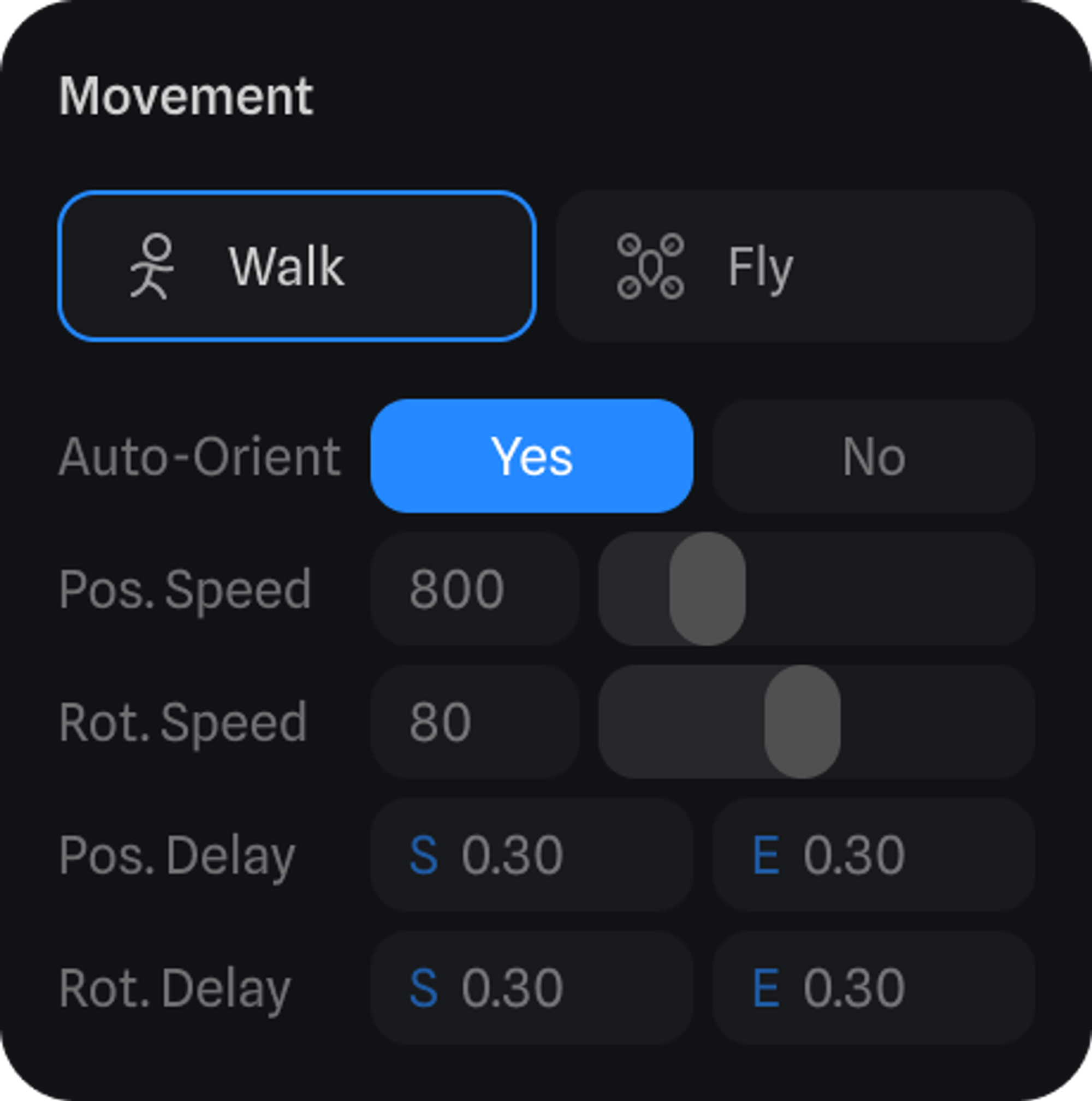The width and height of the screenshot is (1092, 1101).
Task: Set Auto-Orient to Yes
Action: [531, 456]
